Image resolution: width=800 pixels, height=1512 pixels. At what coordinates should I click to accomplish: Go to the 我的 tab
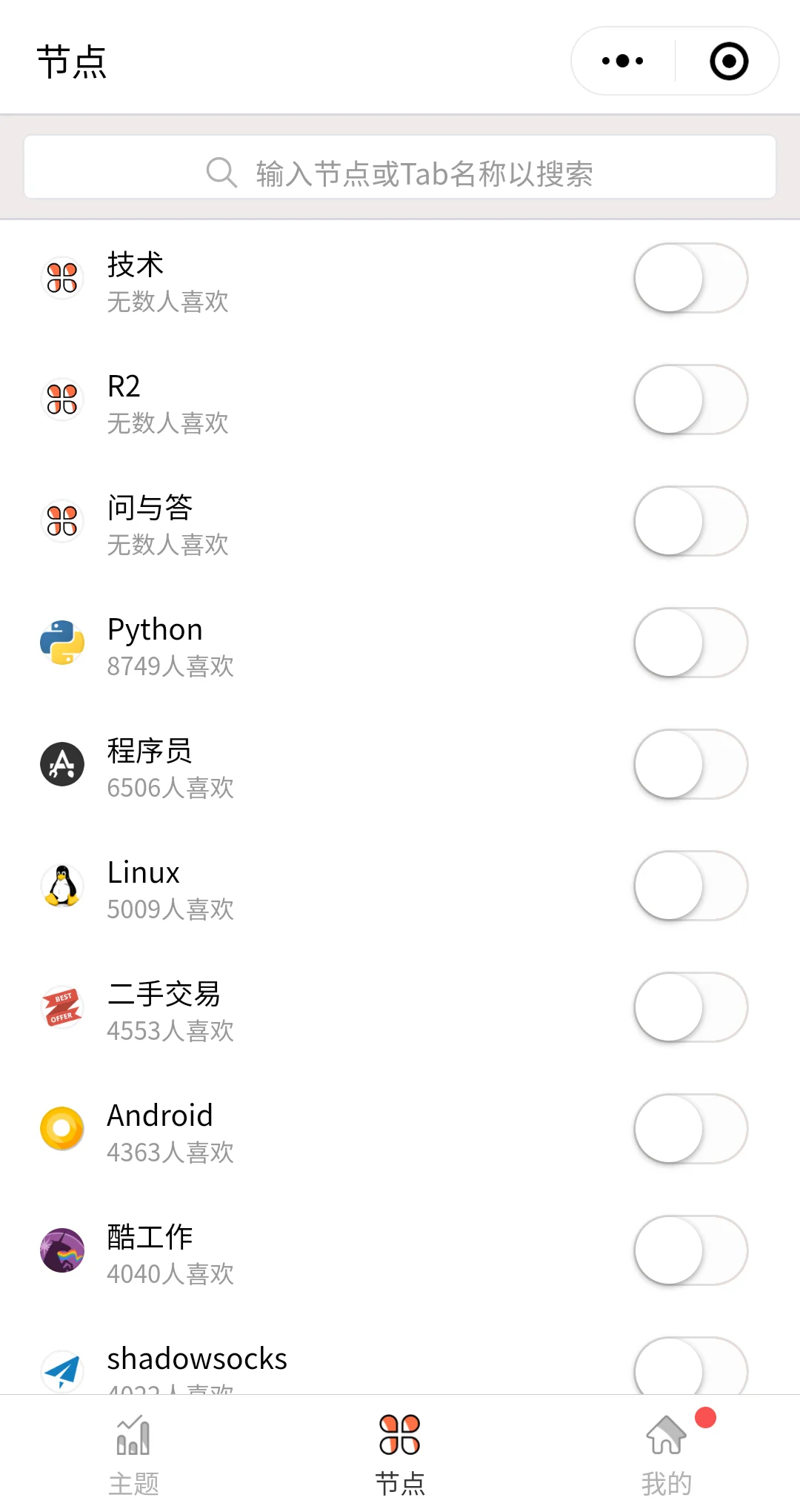click(667, 1454)
